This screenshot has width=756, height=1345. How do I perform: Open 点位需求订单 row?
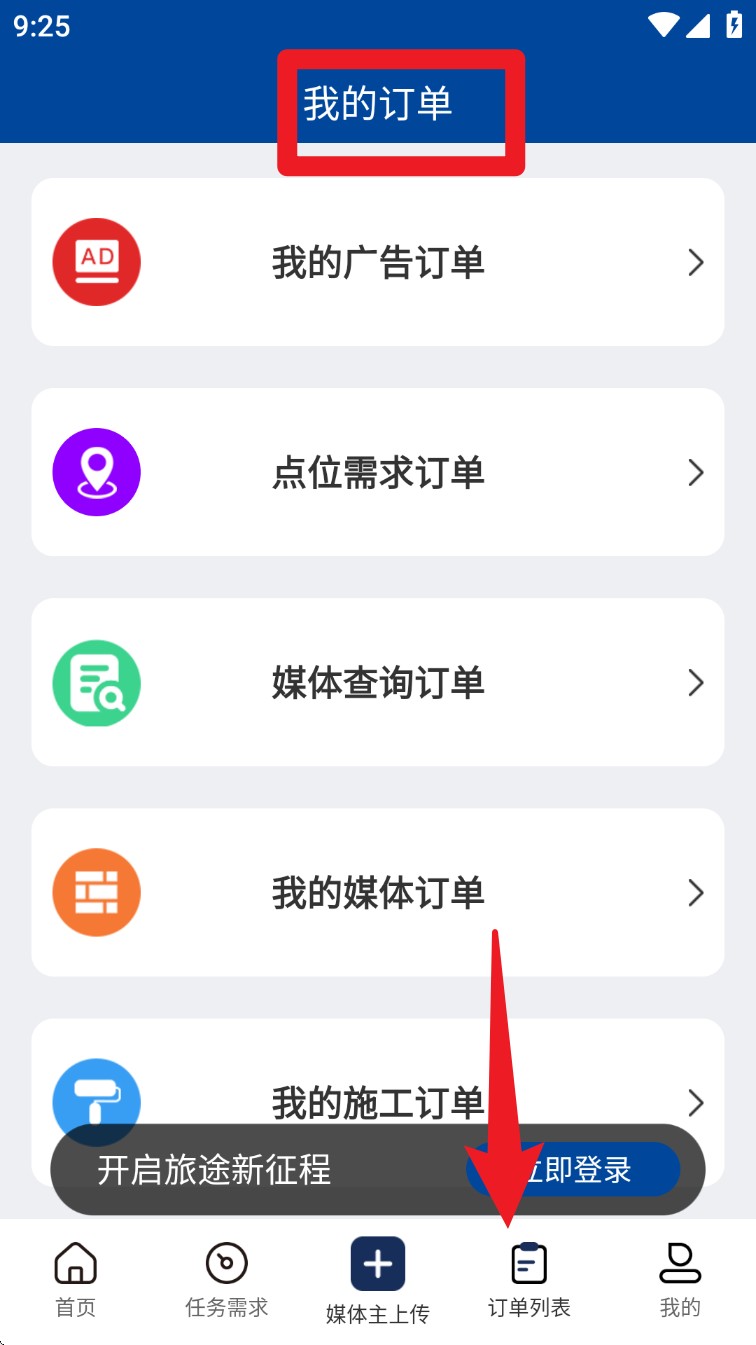tap(378, 472)
